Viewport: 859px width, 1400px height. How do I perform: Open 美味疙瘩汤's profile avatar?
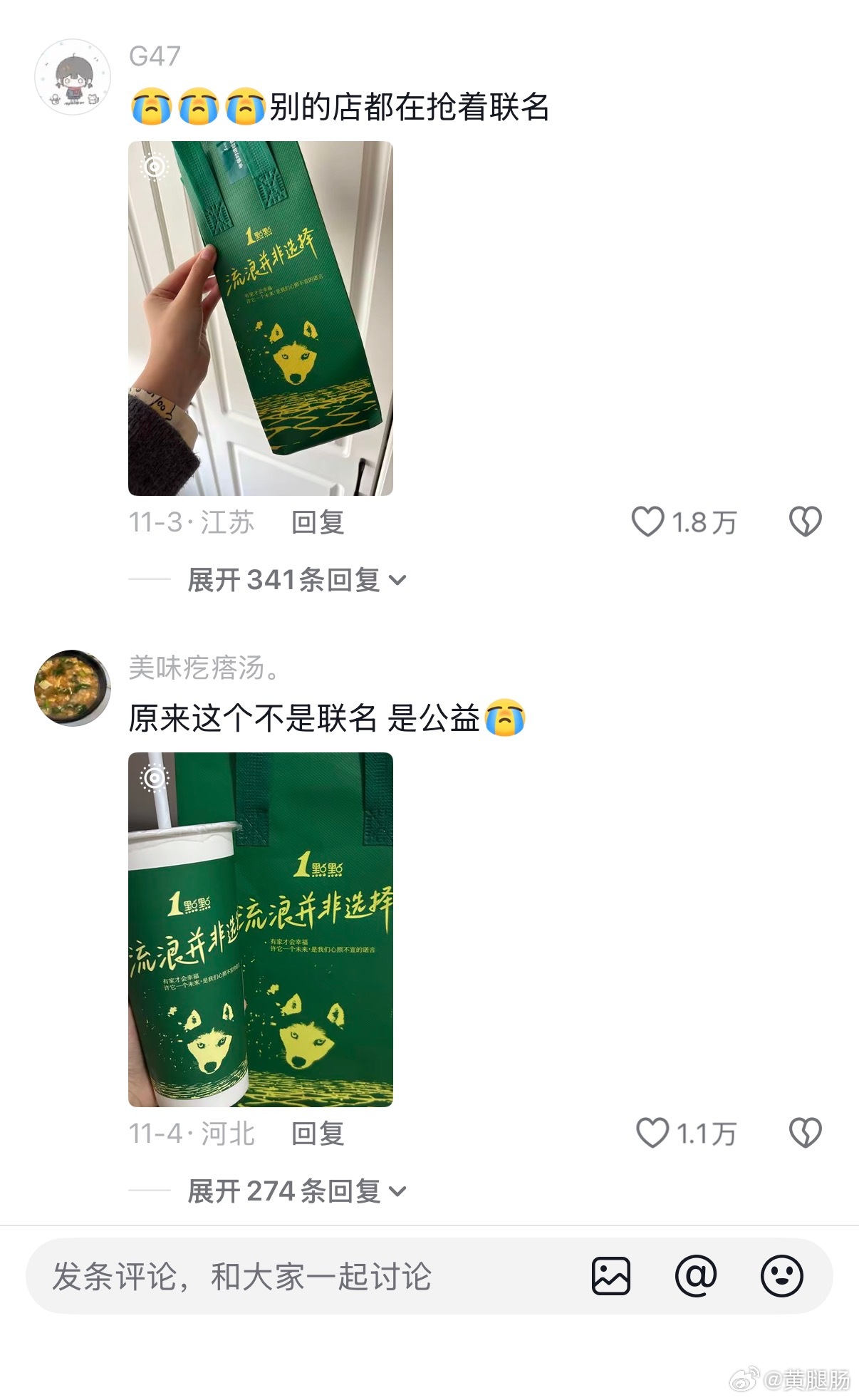coord(72,688)
